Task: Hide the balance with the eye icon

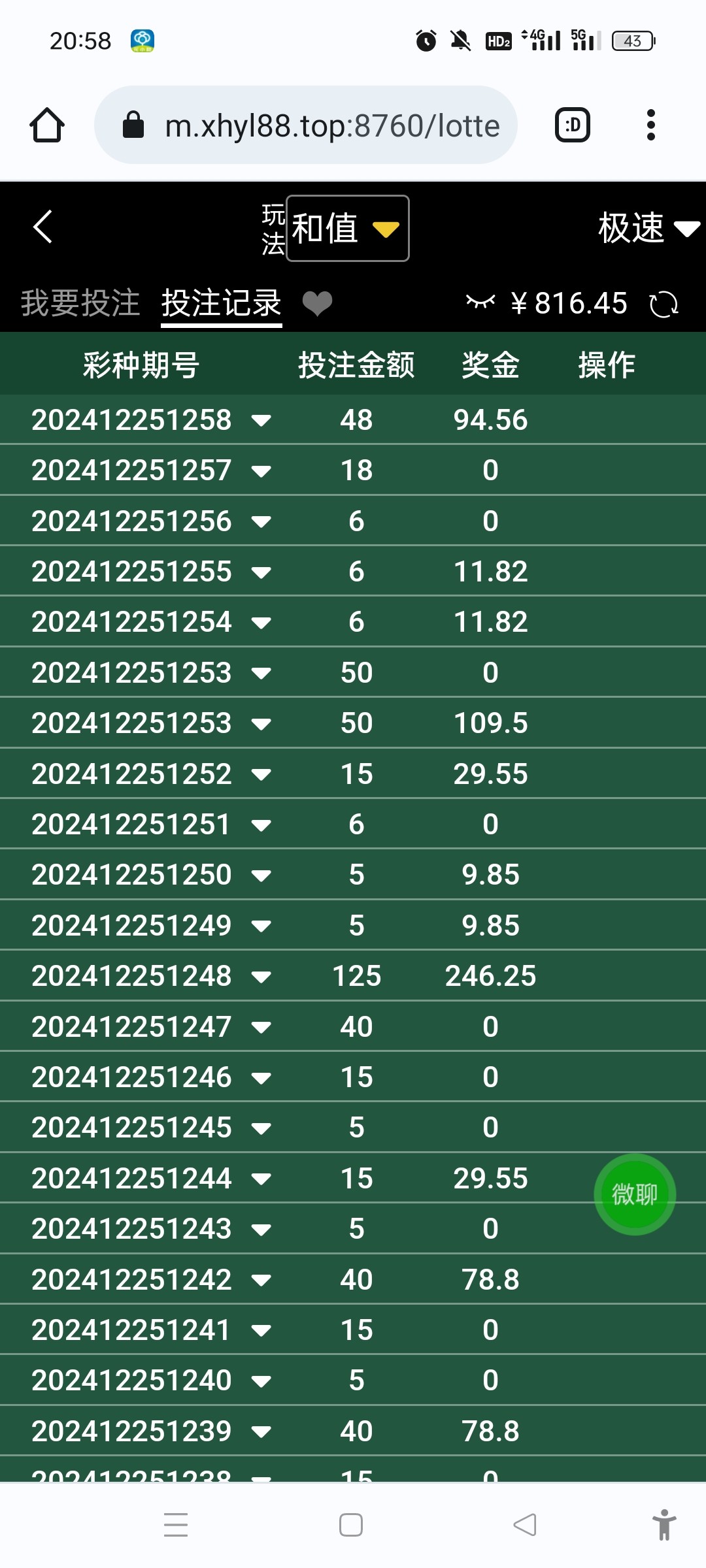Action: [x=480, y=302]
